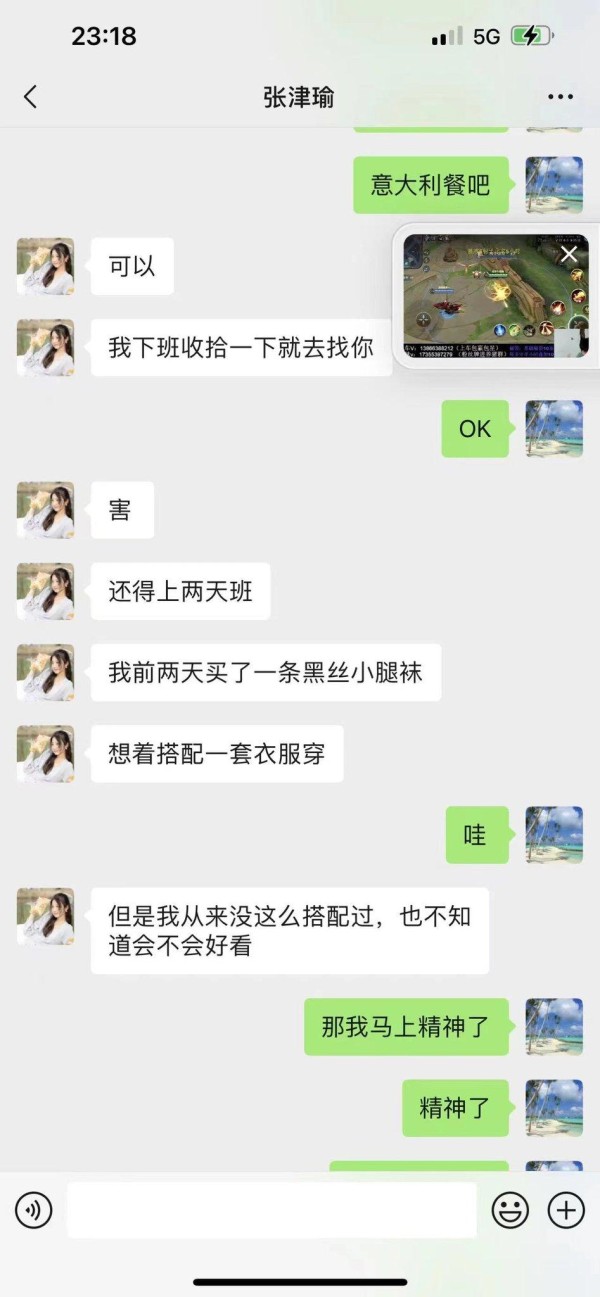600x1297 pixels.
Task: Go back from the 张津瑜 chat
Action: [30, 97]
